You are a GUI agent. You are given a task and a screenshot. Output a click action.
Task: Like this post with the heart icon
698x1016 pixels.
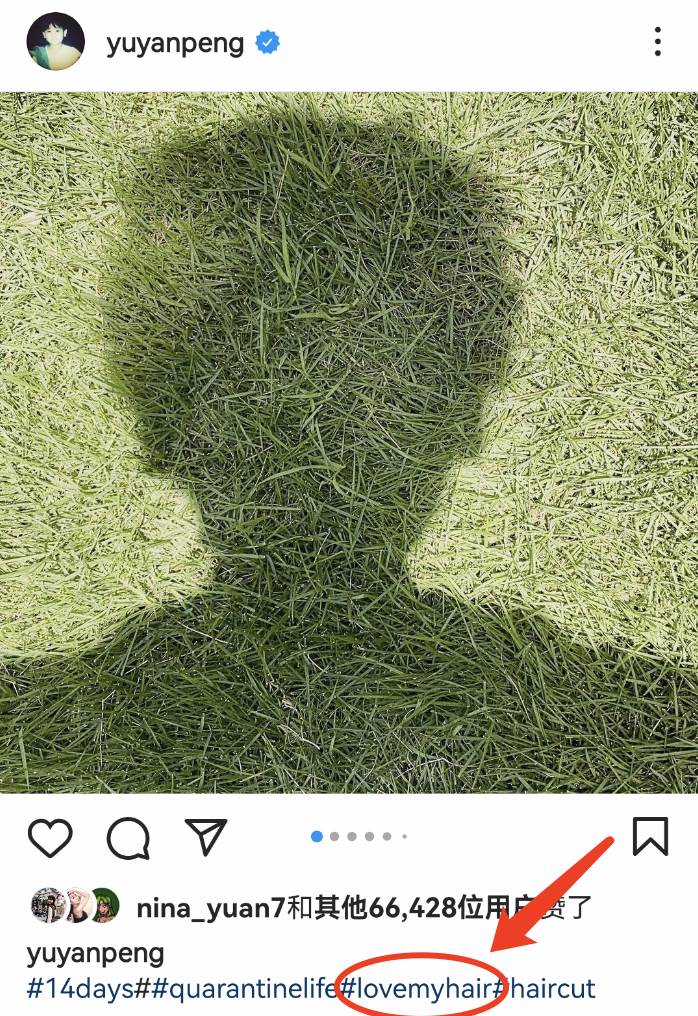pos(50,837)
